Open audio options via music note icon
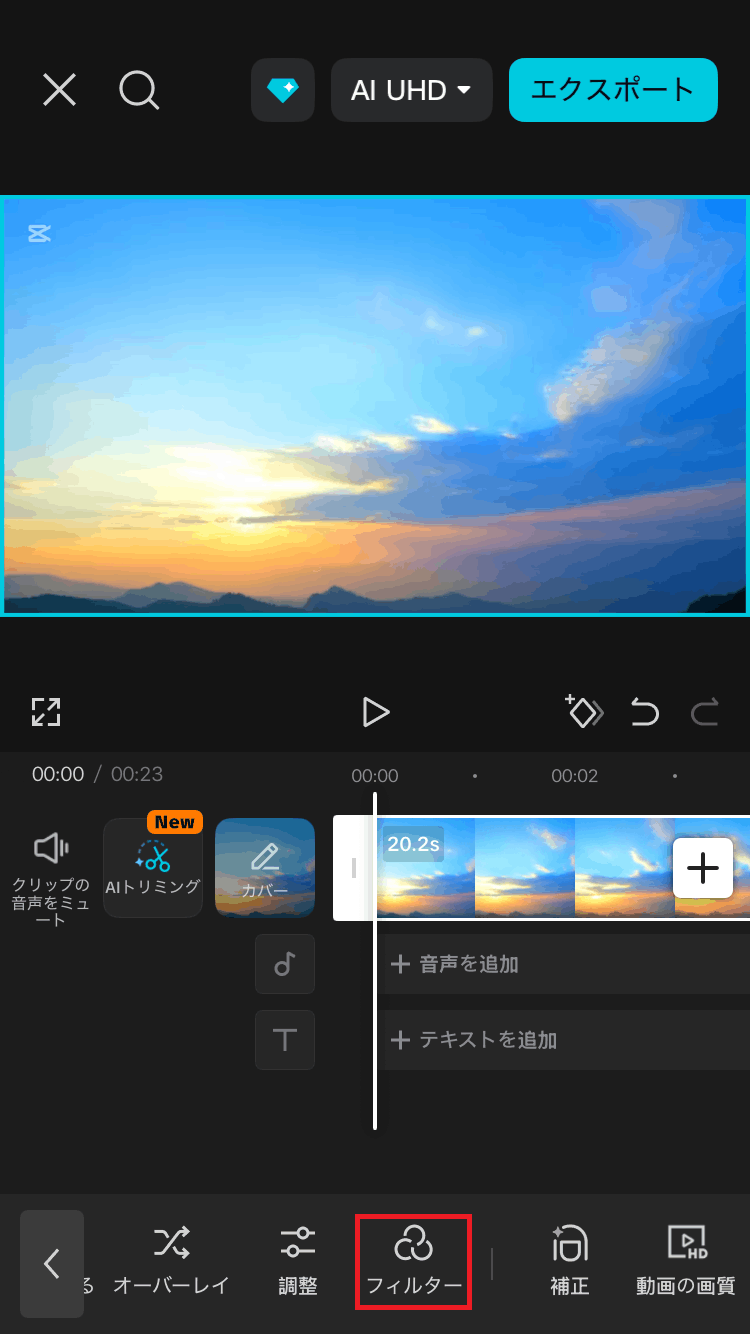The image size is (750, 1334). [x=284, y=964]
